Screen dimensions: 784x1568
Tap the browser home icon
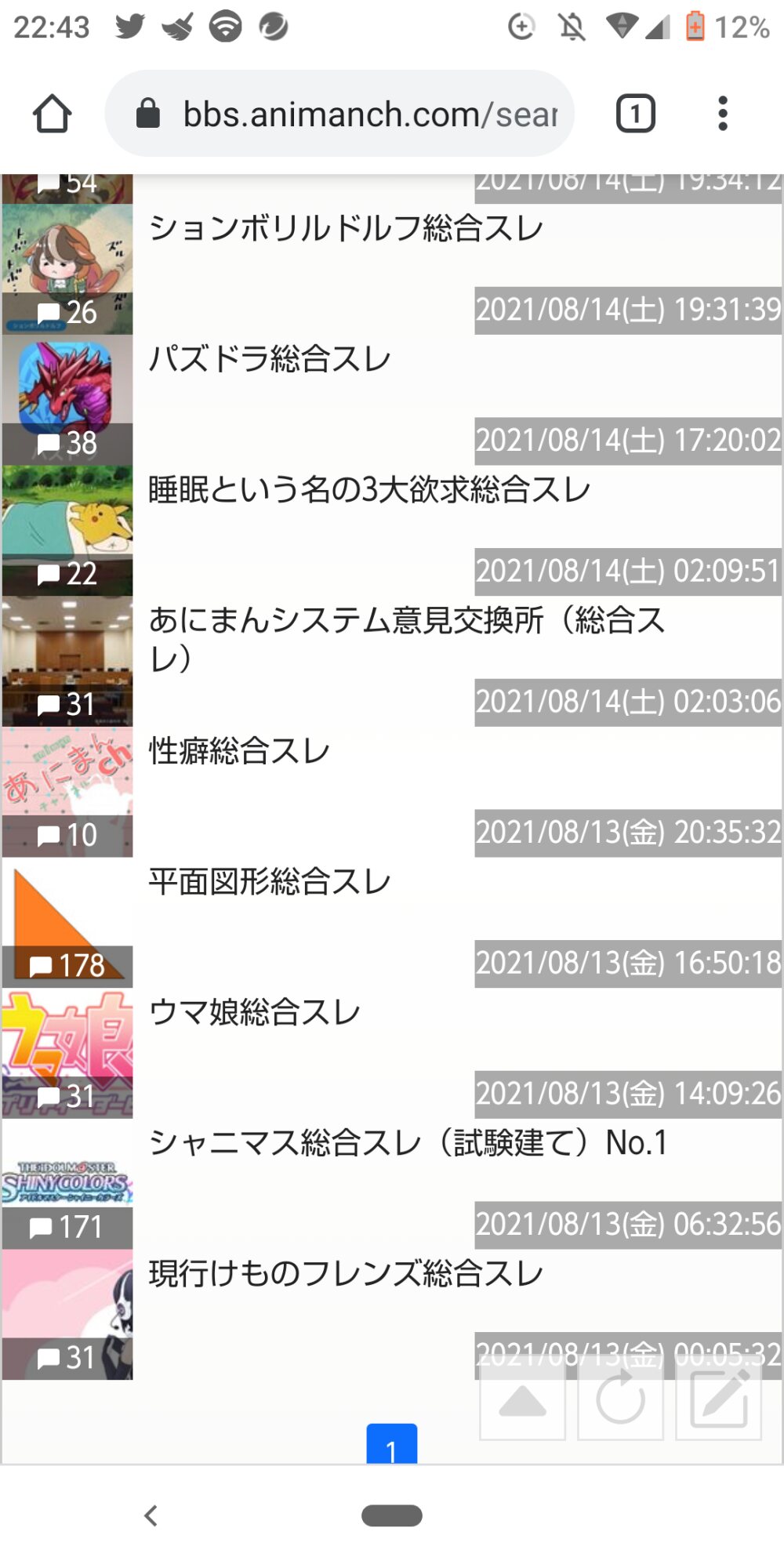click(53, 114)
